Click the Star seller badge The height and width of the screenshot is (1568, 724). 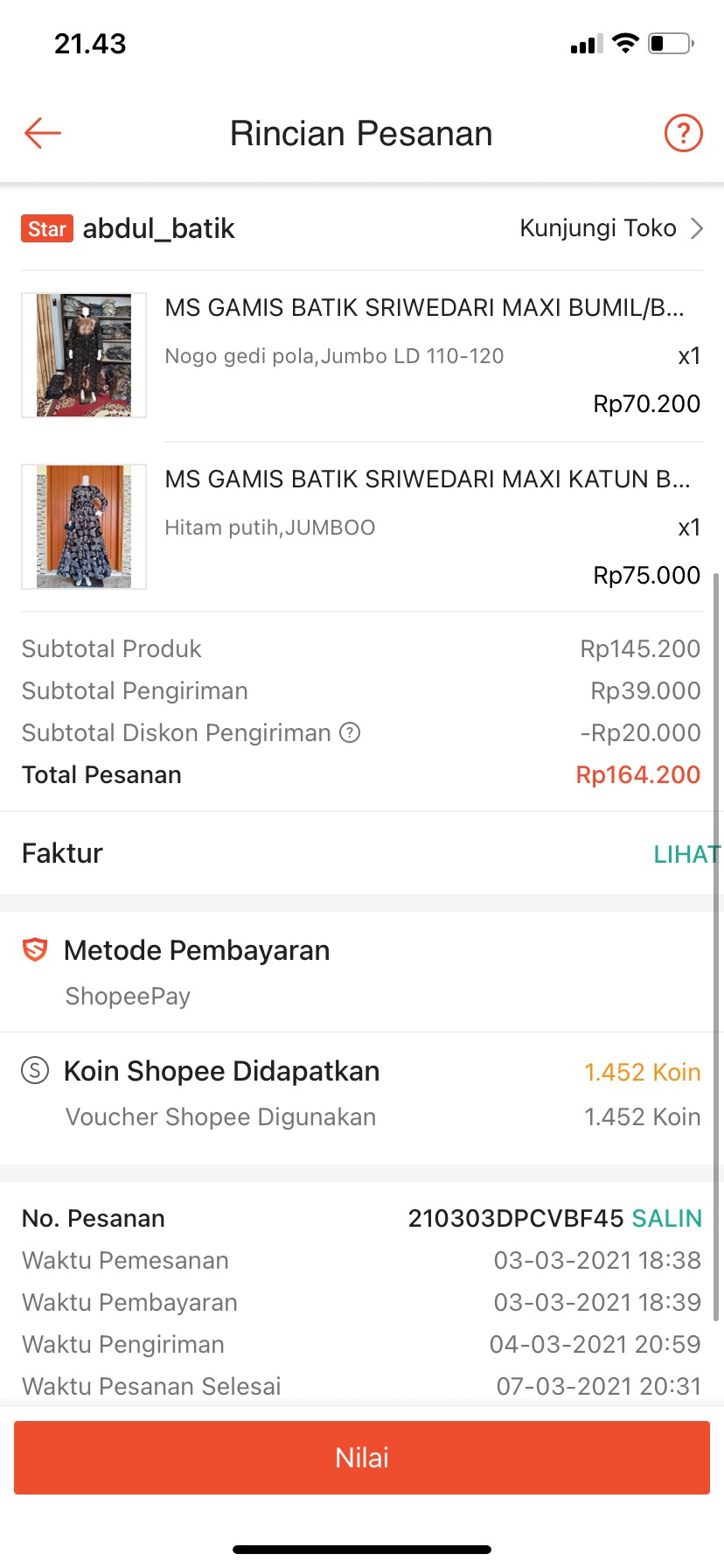45,227
